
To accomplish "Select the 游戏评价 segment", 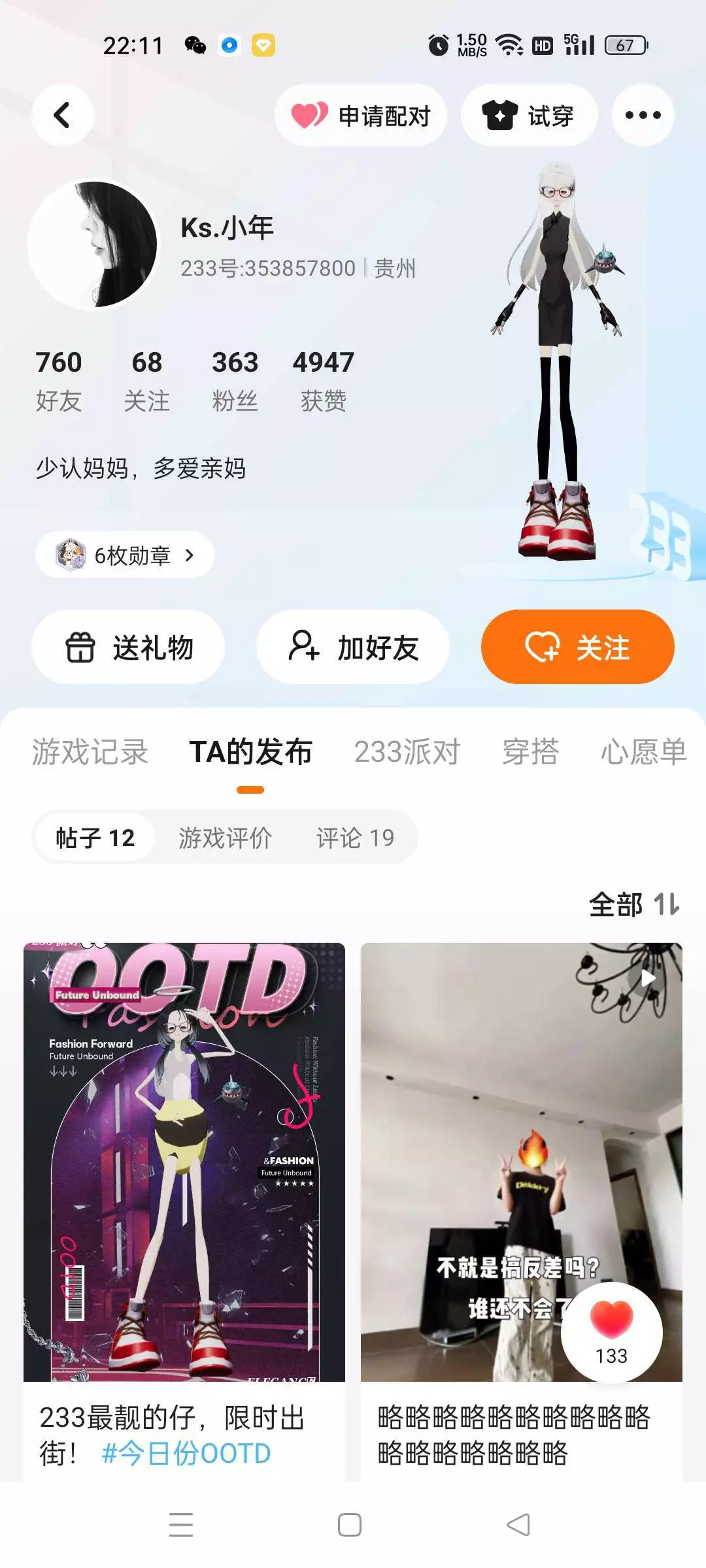I will pyautogui.click(x=225, y=838).
